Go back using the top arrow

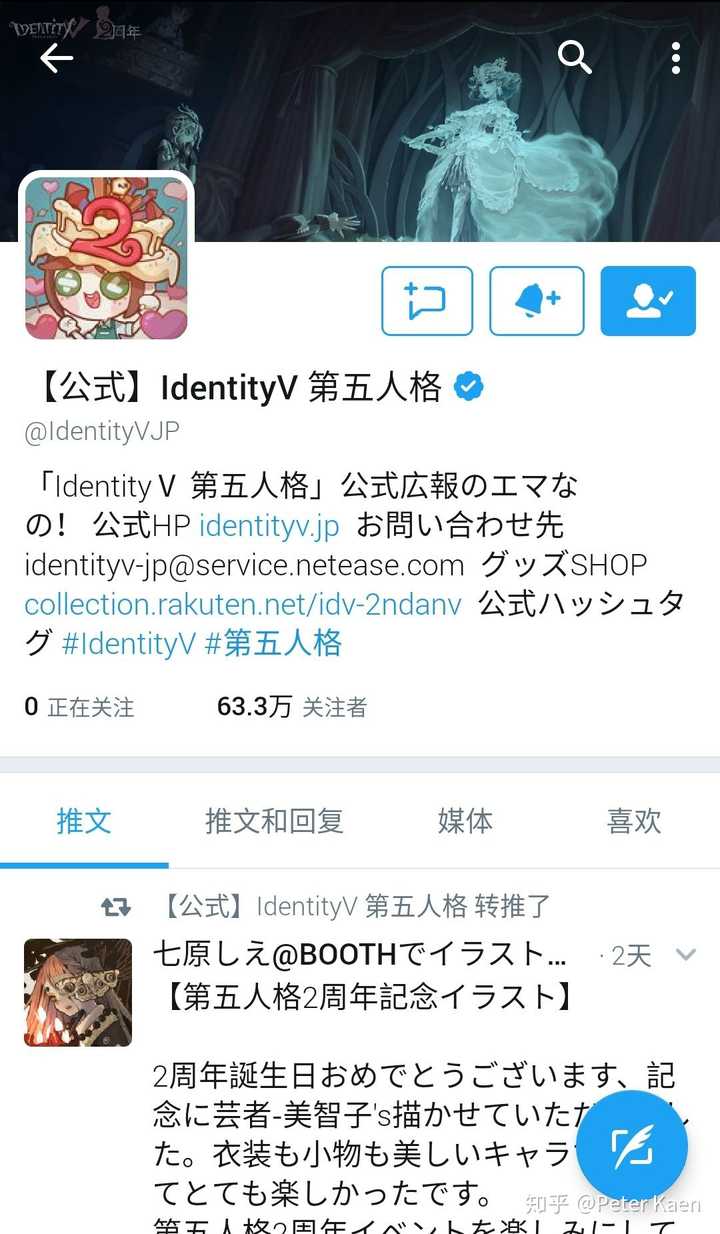click(56, 58)
